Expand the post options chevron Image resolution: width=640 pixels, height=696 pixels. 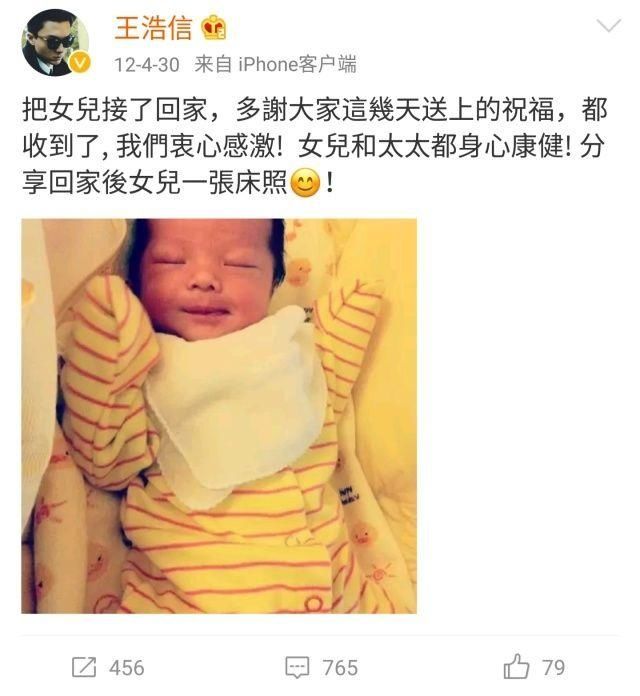point(607,26)
